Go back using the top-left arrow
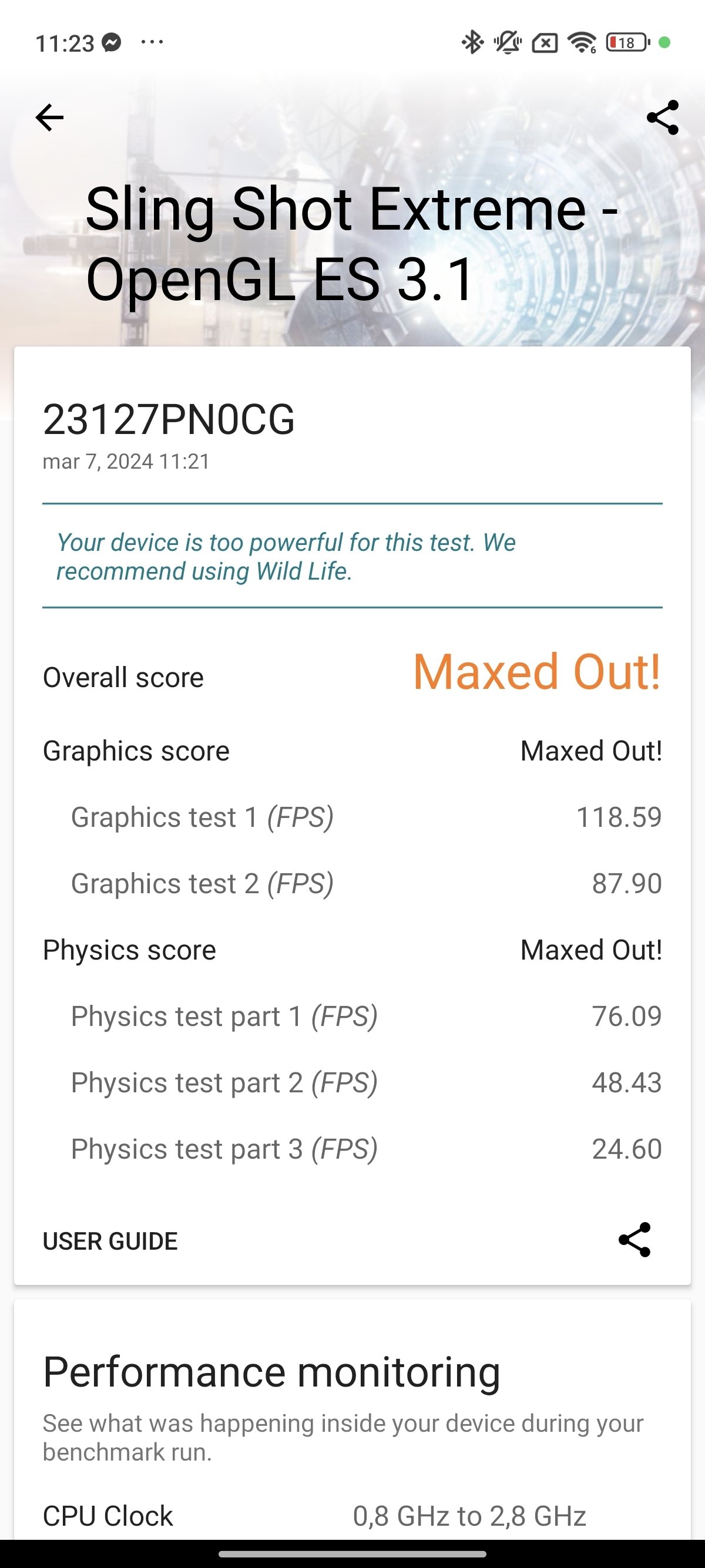The height and width of the screenshot is (1568, 705). pyautogui.click(x=49, y=117)
